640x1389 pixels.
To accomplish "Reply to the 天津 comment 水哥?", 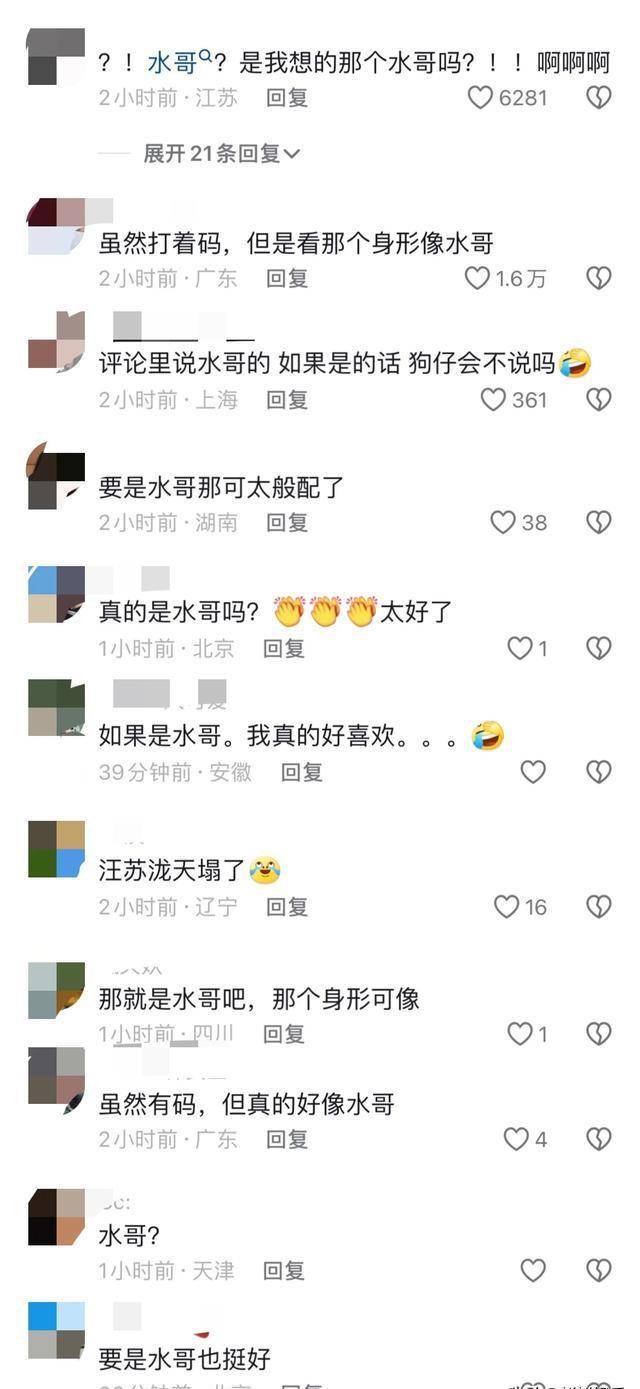I will (284, 1271).
